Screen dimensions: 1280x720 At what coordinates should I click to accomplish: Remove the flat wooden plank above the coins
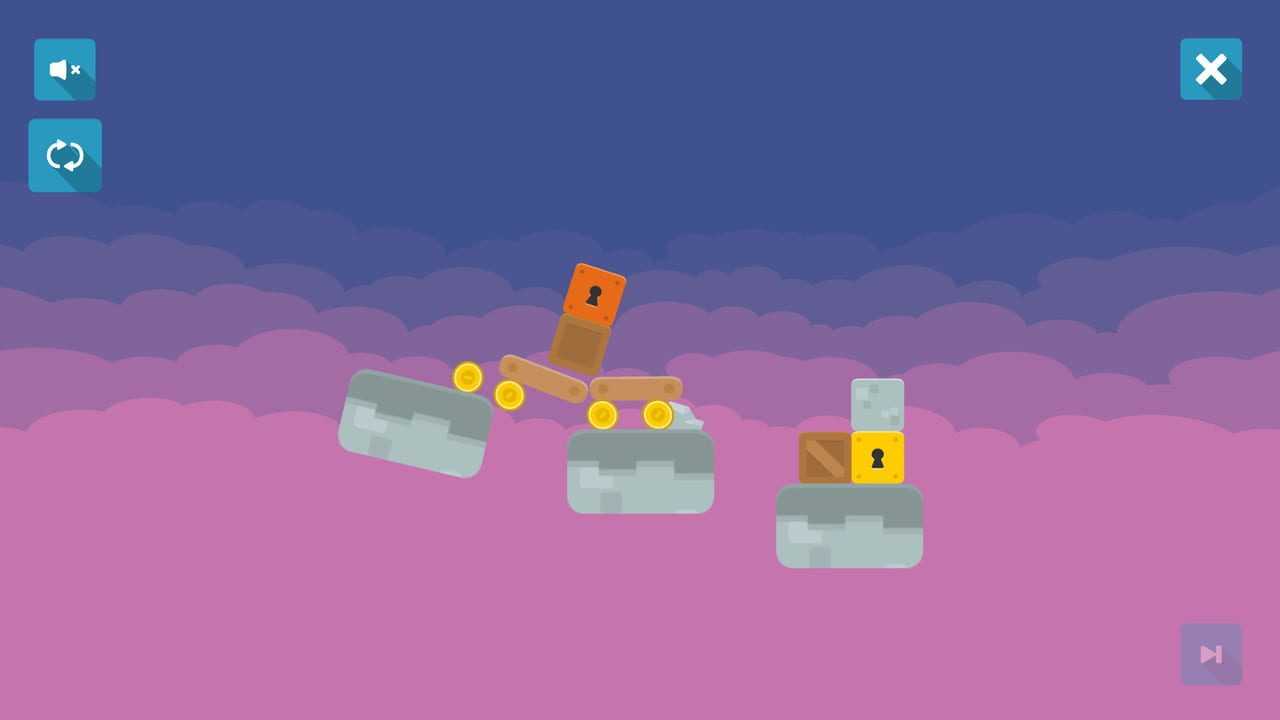click(636, 388)
